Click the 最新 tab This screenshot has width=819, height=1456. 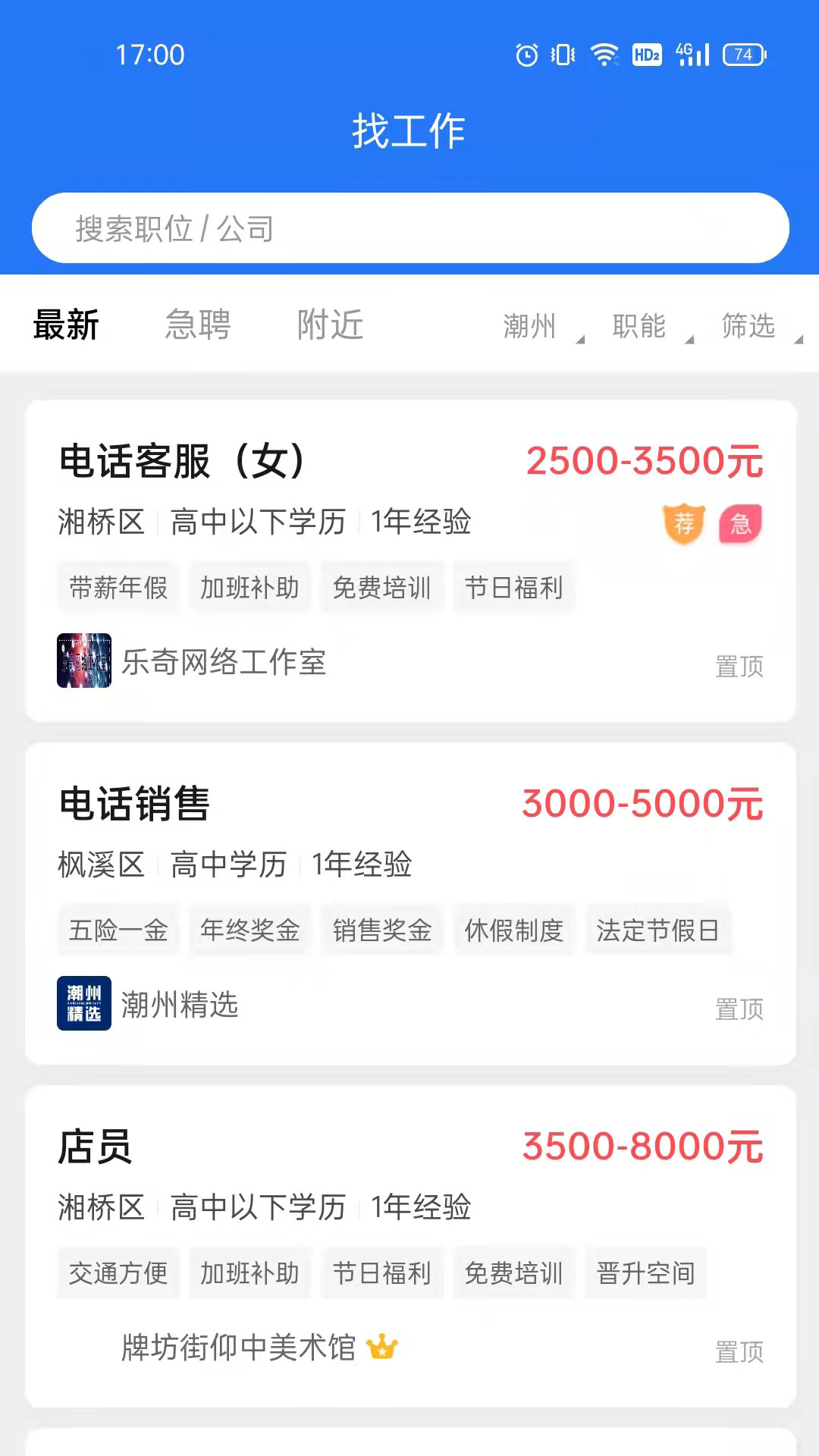click(66, 325)
